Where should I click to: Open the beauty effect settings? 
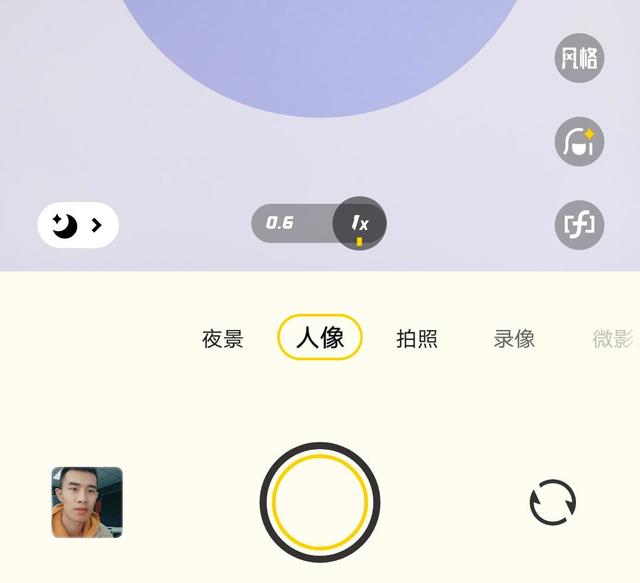pyautogui.click(x=579, y=142)
